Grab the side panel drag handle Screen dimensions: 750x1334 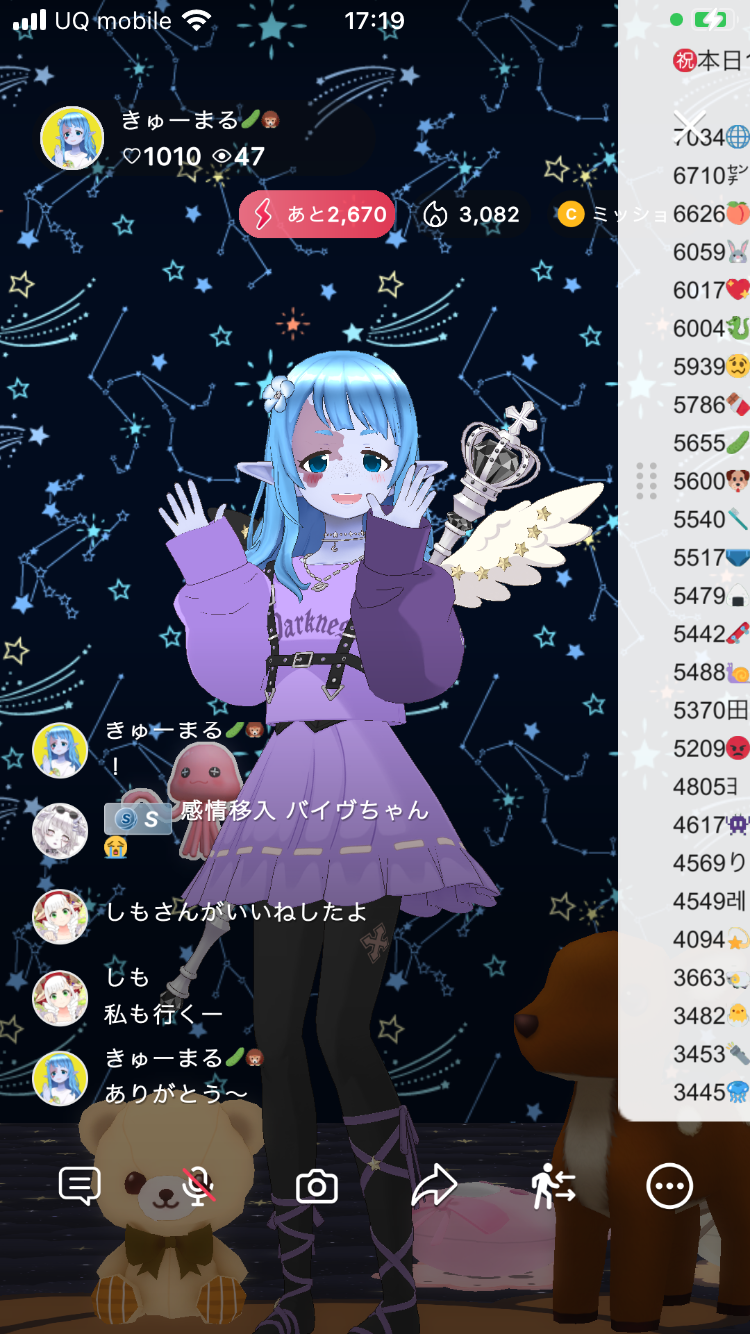click(646, 481)
